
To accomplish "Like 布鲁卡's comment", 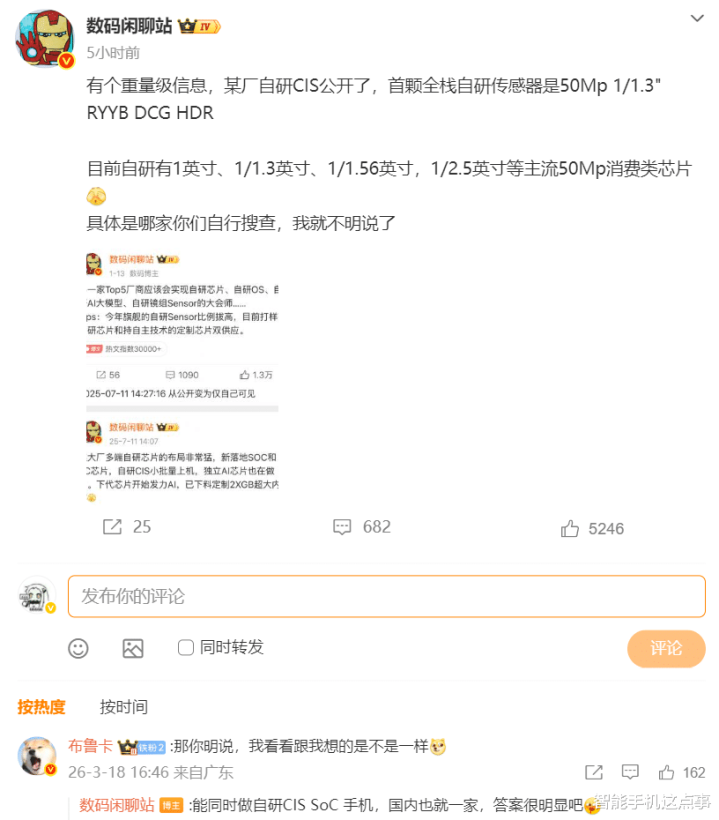I will [668, 772].
